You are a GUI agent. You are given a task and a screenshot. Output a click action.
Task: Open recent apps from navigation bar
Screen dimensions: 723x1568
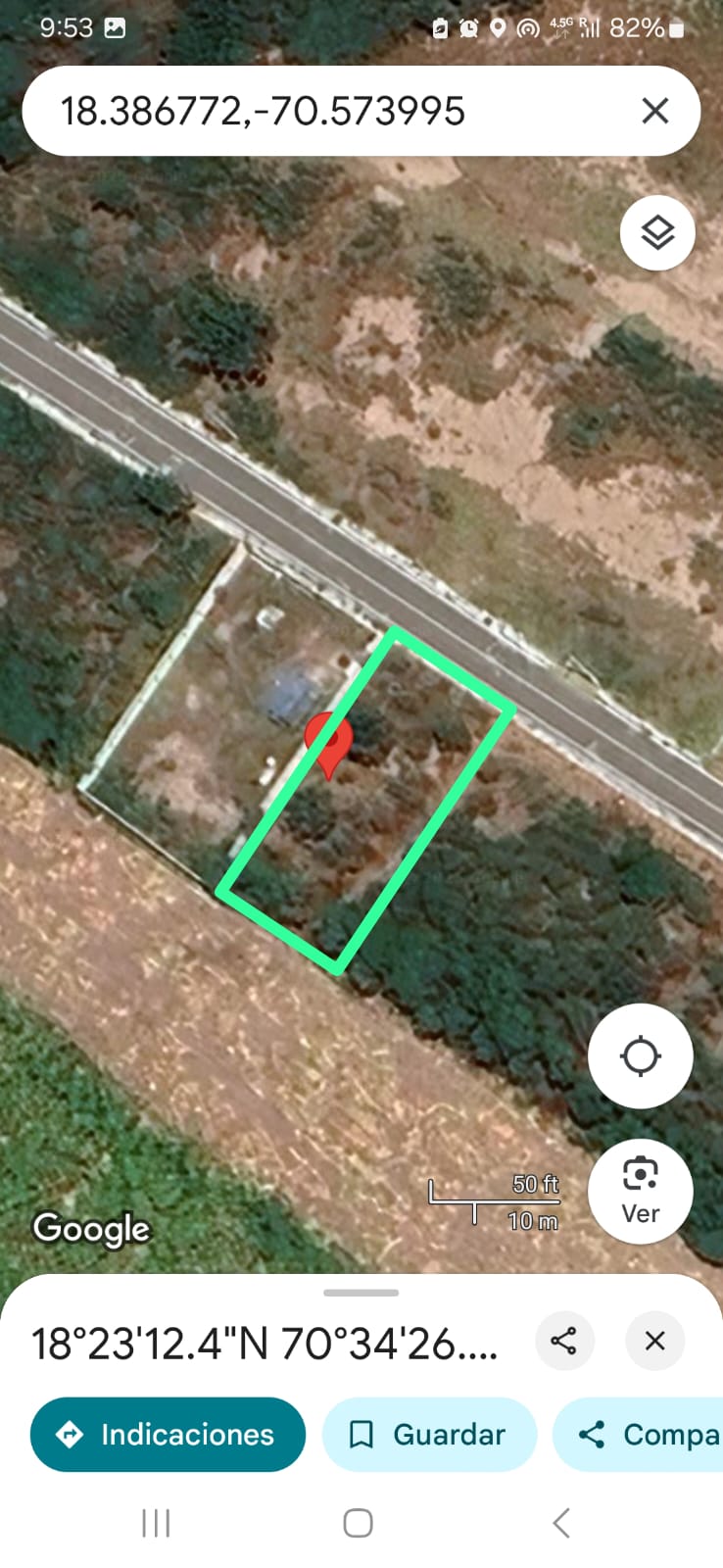(x=156, y=1523)
